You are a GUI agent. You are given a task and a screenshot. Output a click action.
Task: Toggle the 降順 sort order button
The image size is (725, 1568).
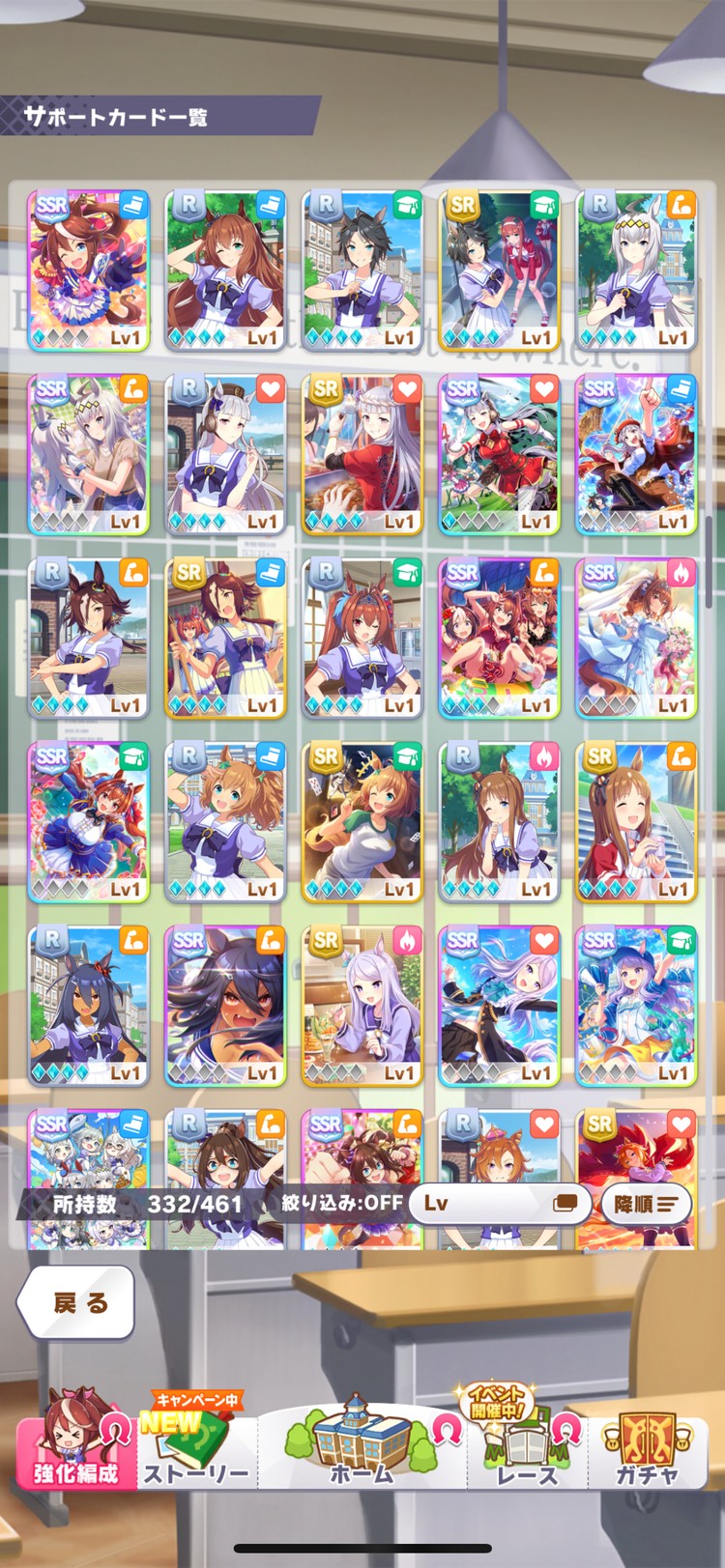(x=646, y=1204)
